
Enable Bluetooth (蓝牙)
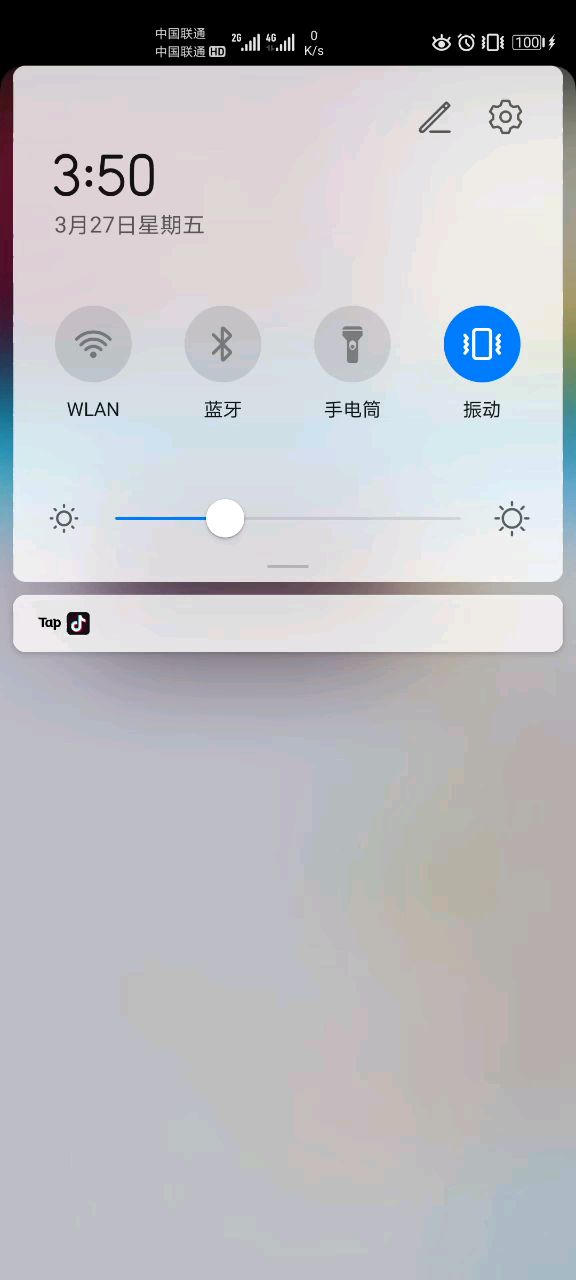[x=222, y=344]
